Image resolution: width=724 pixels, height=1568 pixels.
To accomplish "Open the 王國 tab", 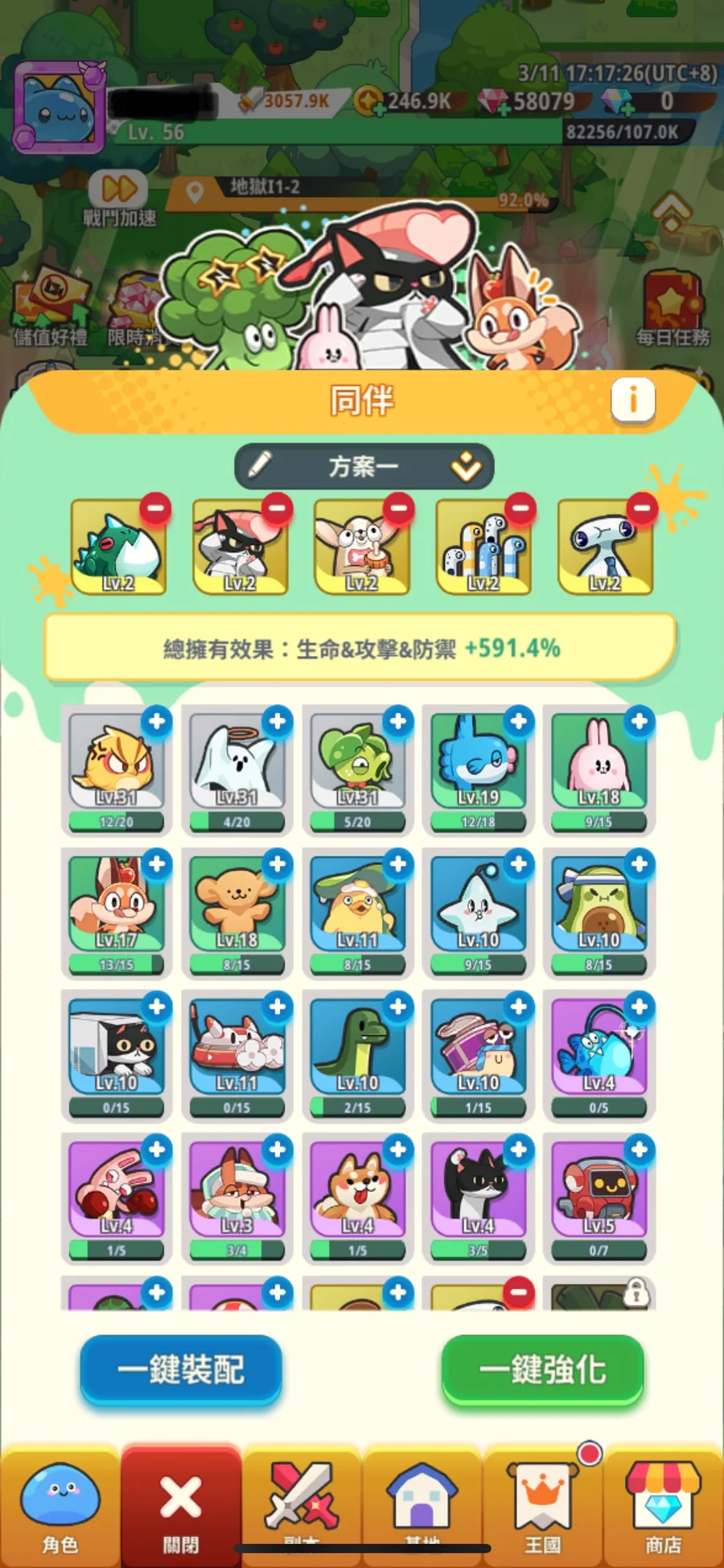I will pos(543,1507).
